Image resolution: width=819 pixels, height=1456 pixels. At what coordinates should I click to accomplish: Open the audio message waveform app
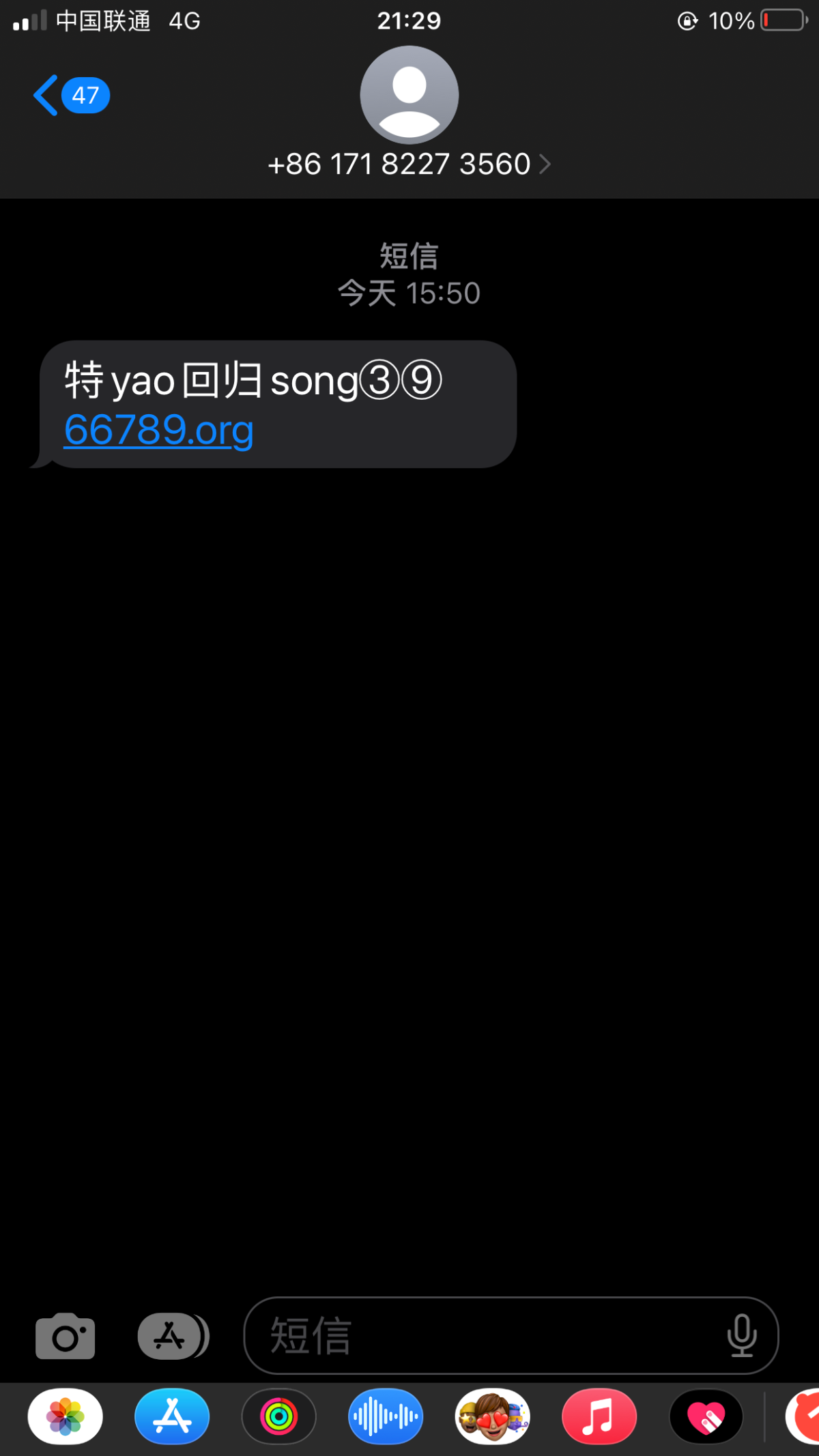386,1418
